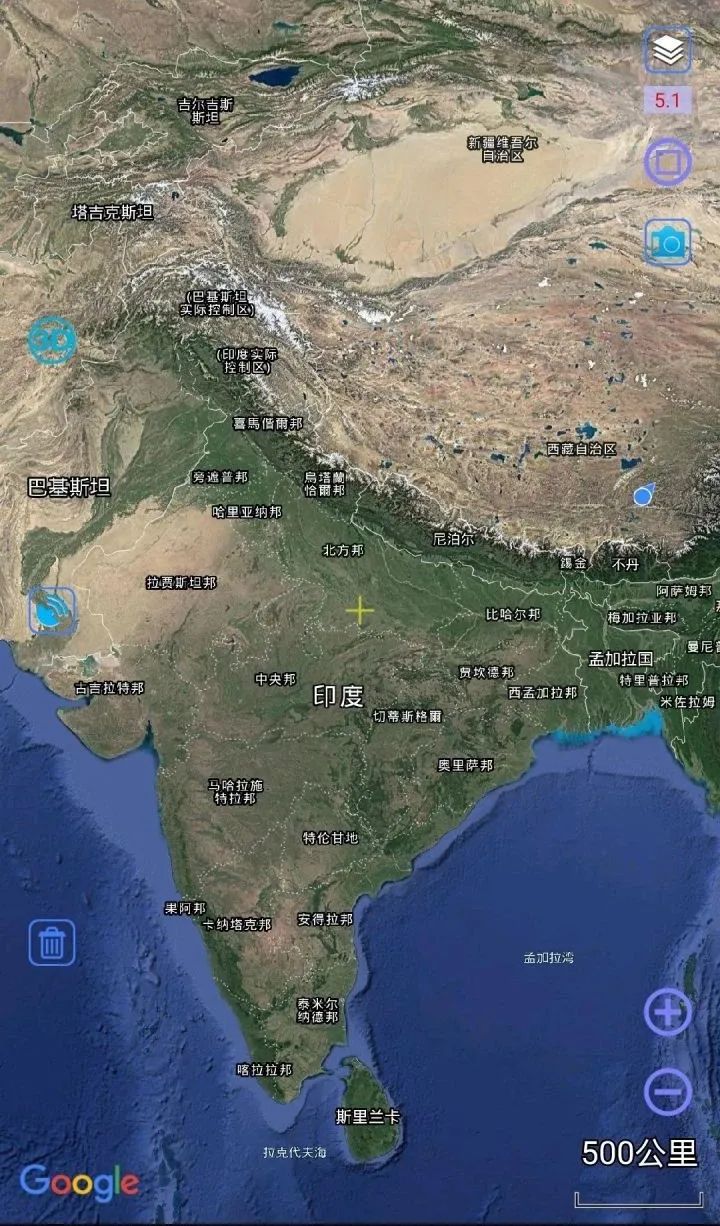
Task: Tap the square-in-circle icon below 5.1
Action: tap(668, 163)
